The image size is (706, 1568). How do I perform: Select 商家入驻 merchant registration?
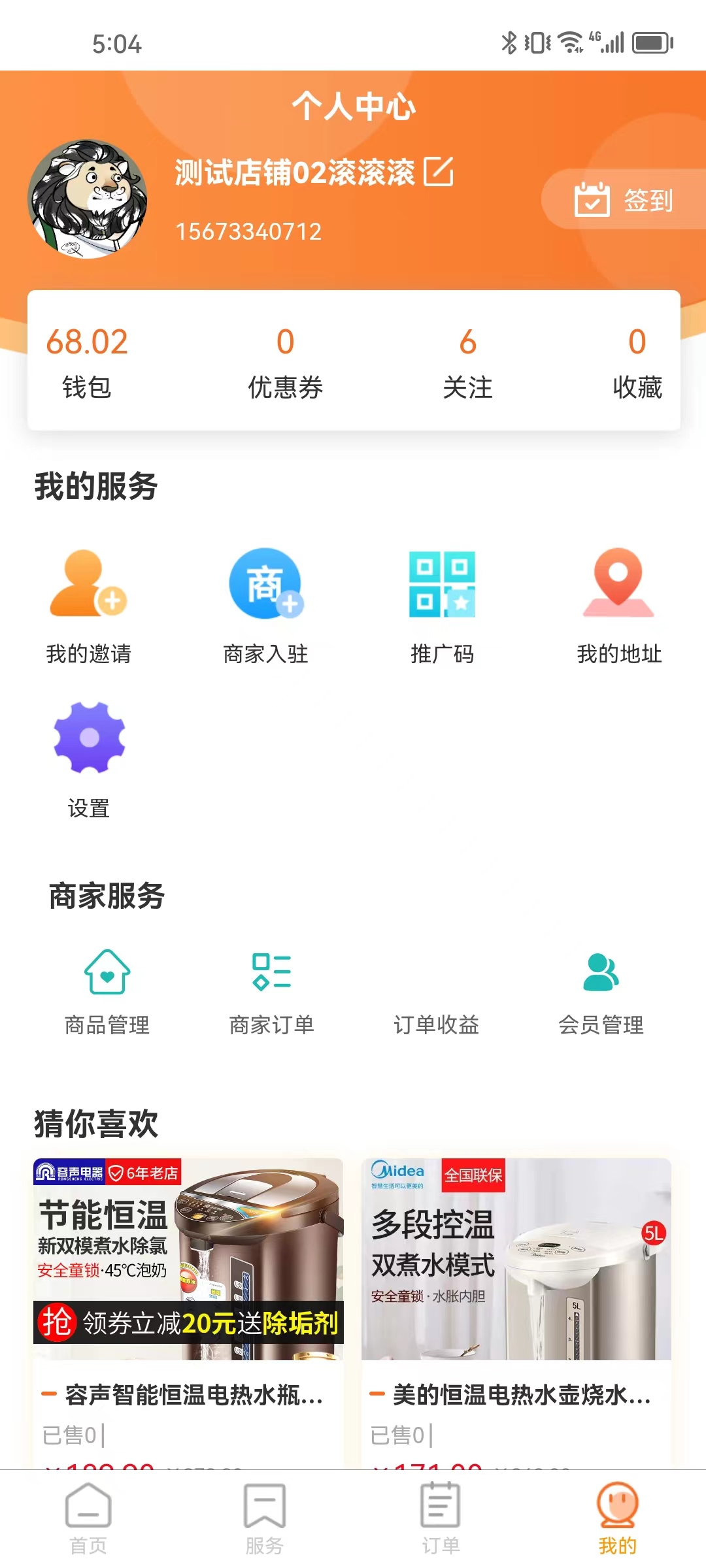point(265,606)
